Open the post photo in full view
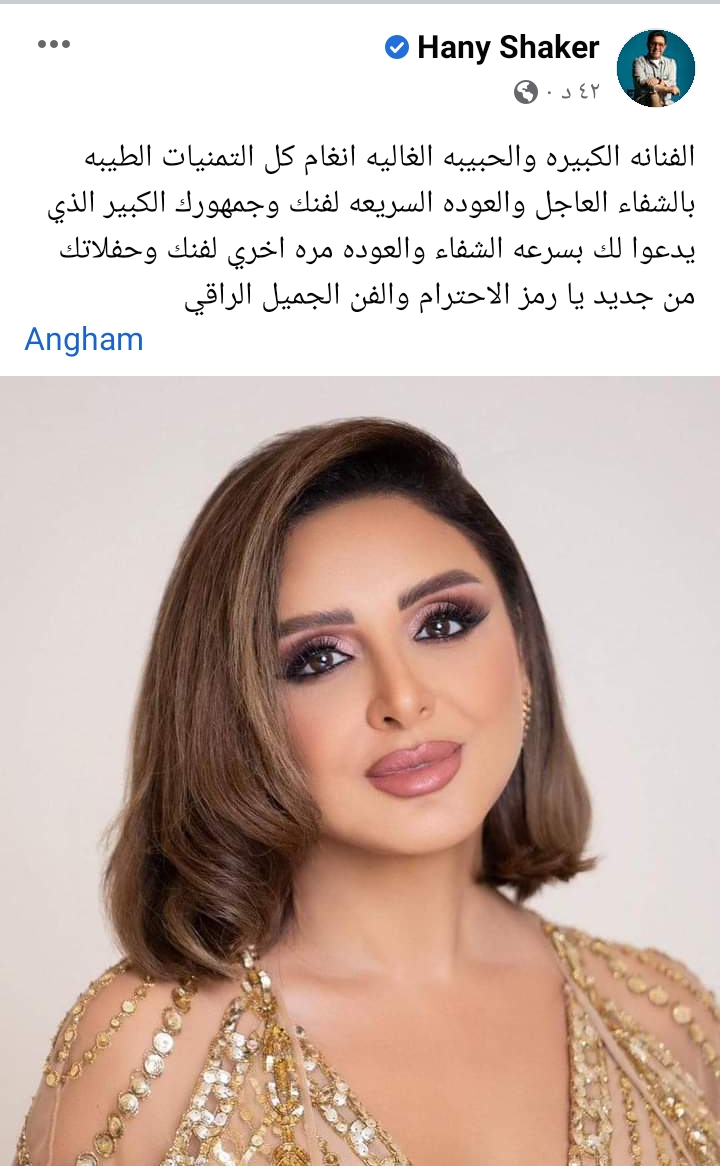Image resolution: width=720 pixels, height=1166 pixels. coord(360,770)
